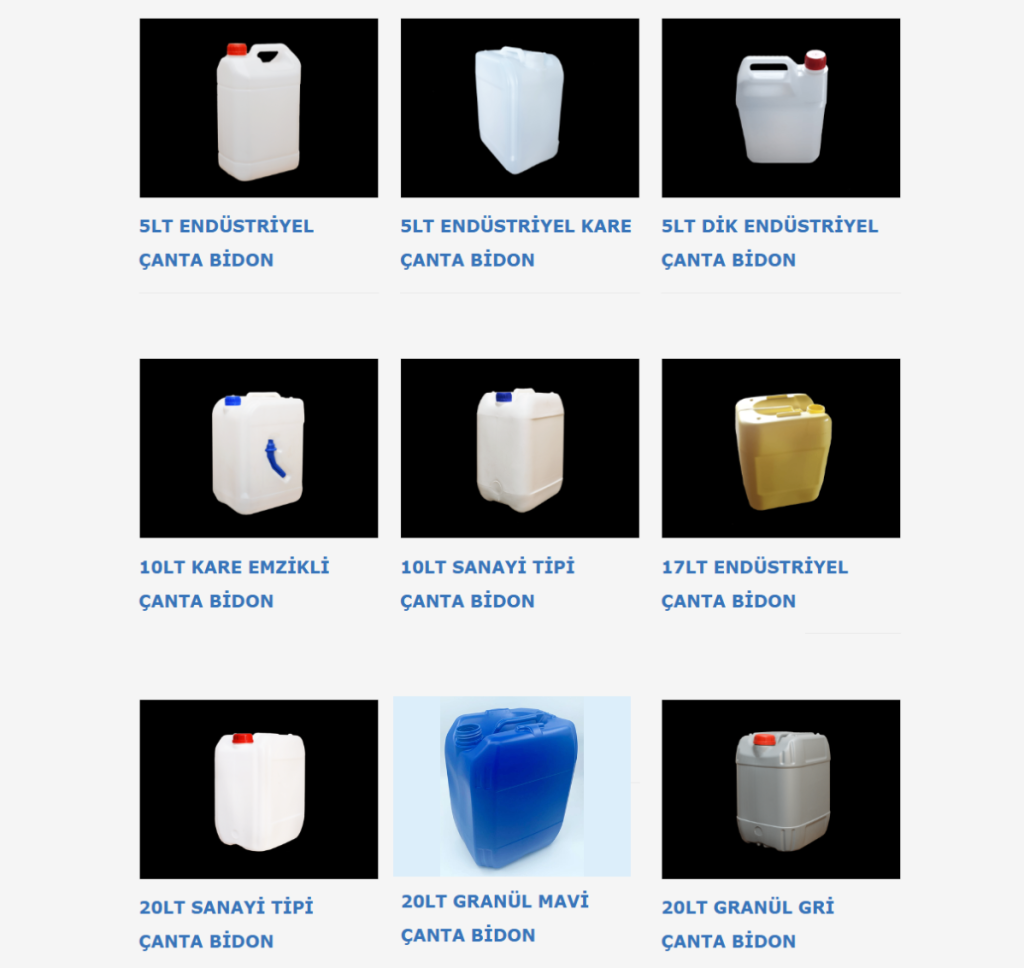Image resolution: width=1024 pixels, height=968 pixels.
Task: Open the 17LT Endüstriyel Çanta Bidon product image
Action: 780,448
